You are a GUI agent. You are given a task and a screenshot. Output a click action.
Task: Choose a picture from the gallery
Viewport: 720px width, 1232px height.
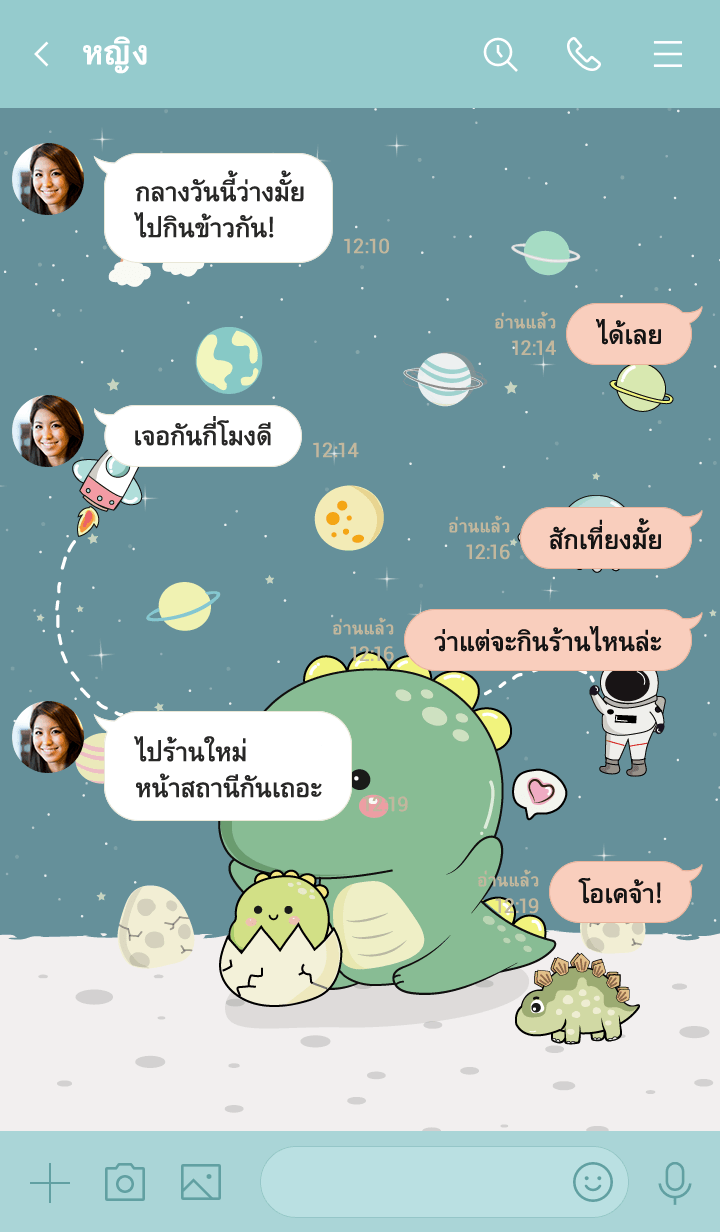pos(200,1182)
